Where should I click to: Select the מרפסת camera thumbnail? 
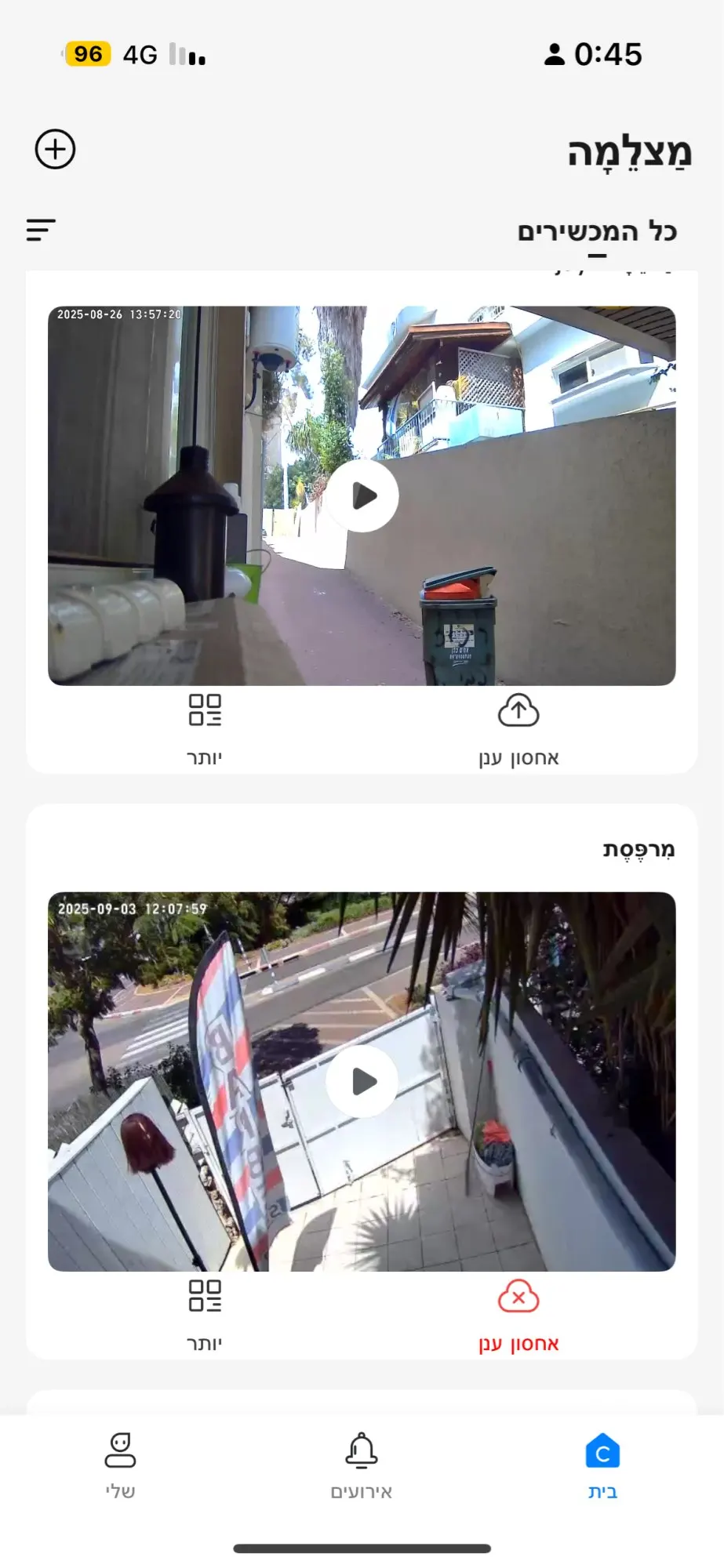click(x=362, y=1082)
